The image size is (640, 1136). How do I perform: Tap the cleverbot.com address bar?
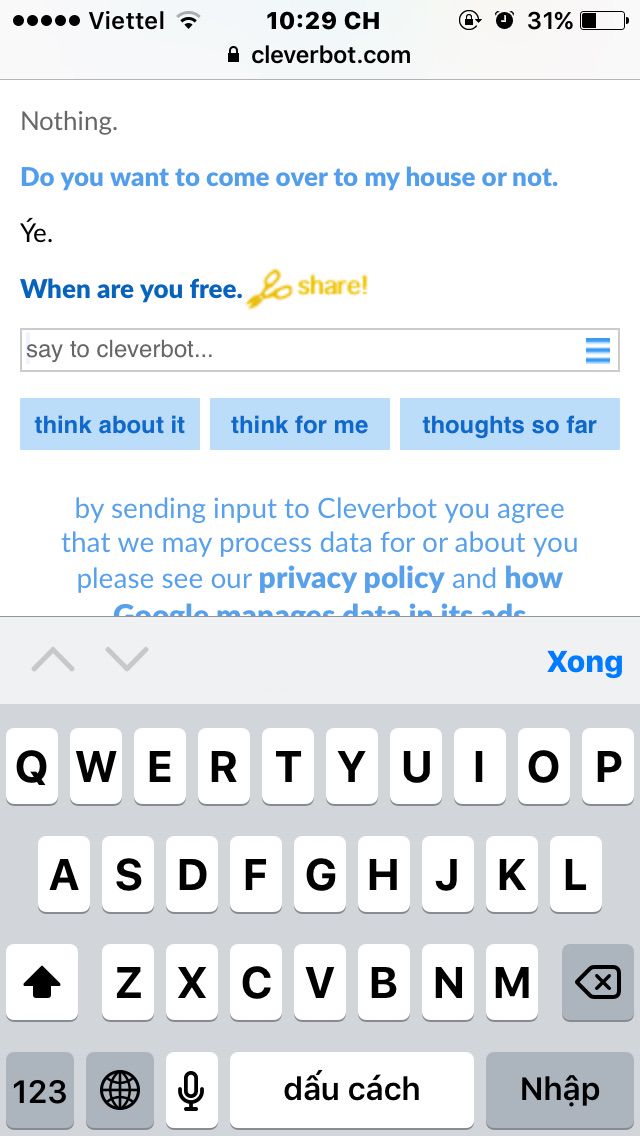pyautogui.click(x=320, y=55)
